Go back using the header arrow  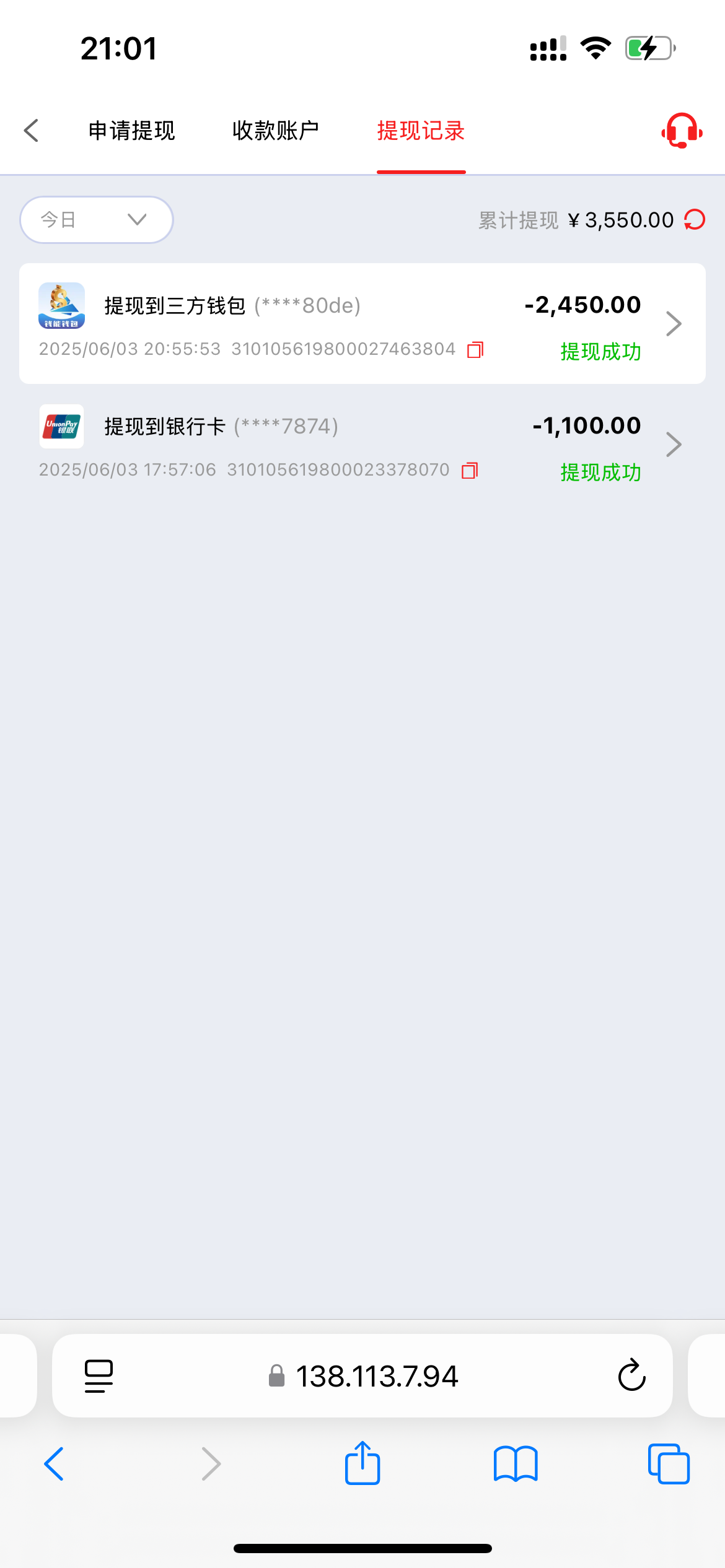click(31, 131)
